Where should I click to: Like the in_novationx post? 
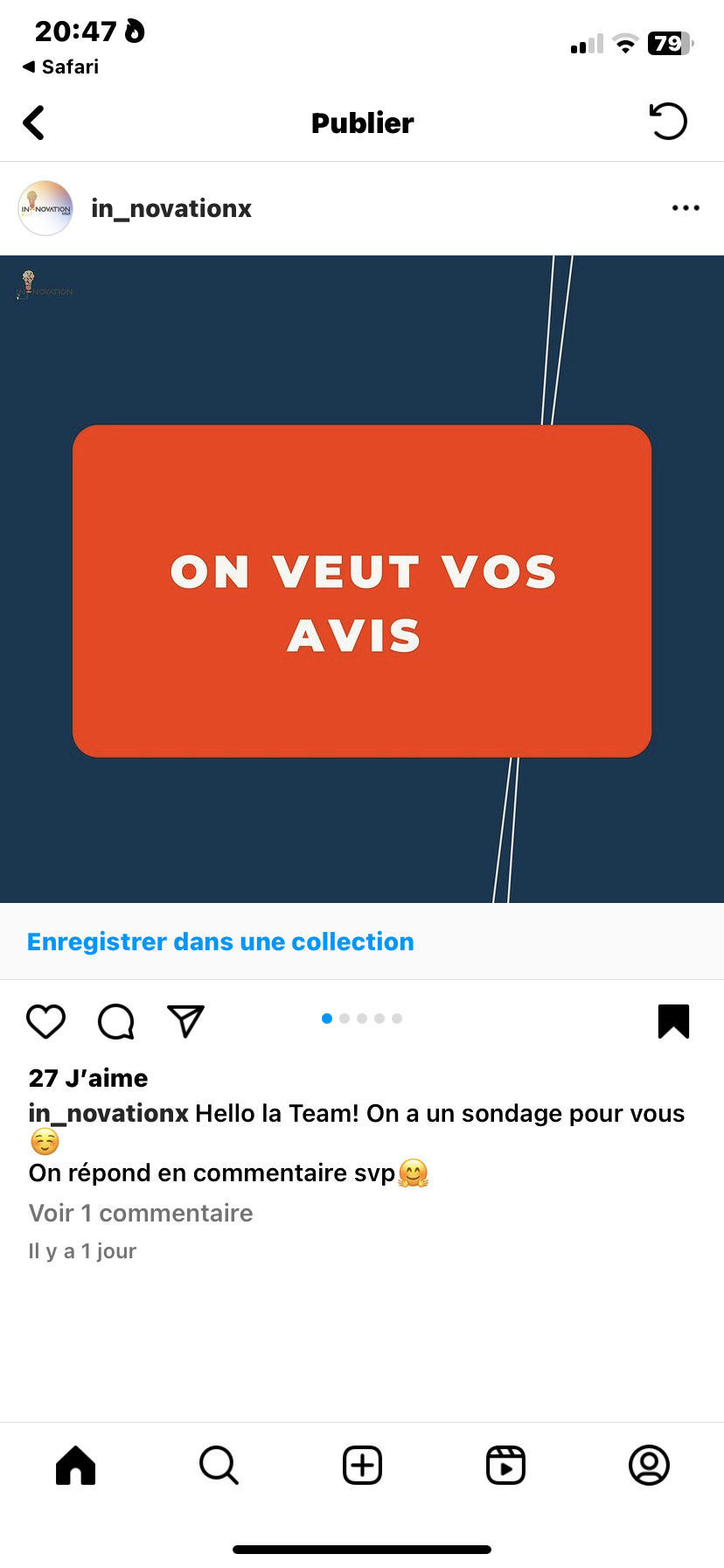pyautogui.click(x=46, y=1021)
